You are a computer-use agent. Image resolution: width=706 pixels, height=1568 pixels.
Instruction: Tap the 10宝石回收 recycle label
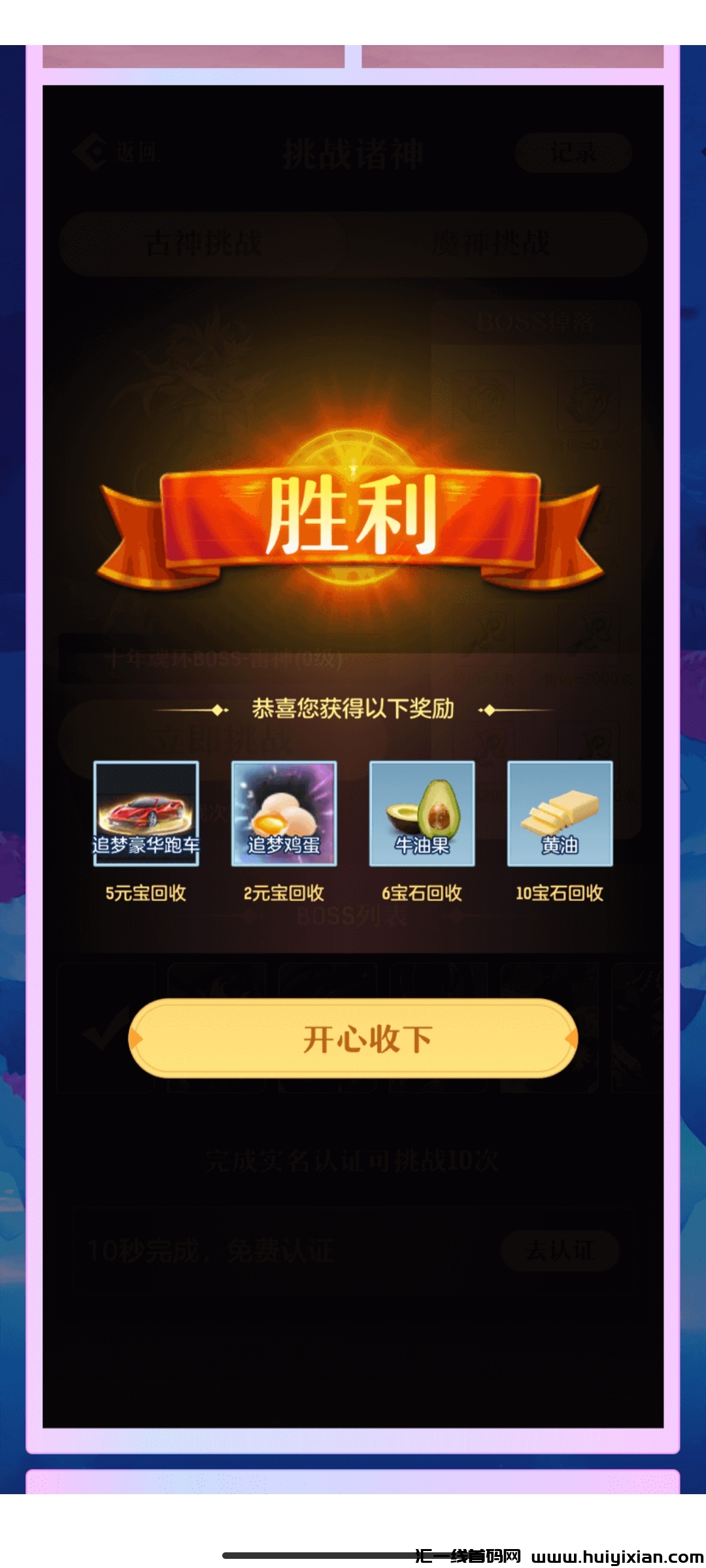coord(559,893)
